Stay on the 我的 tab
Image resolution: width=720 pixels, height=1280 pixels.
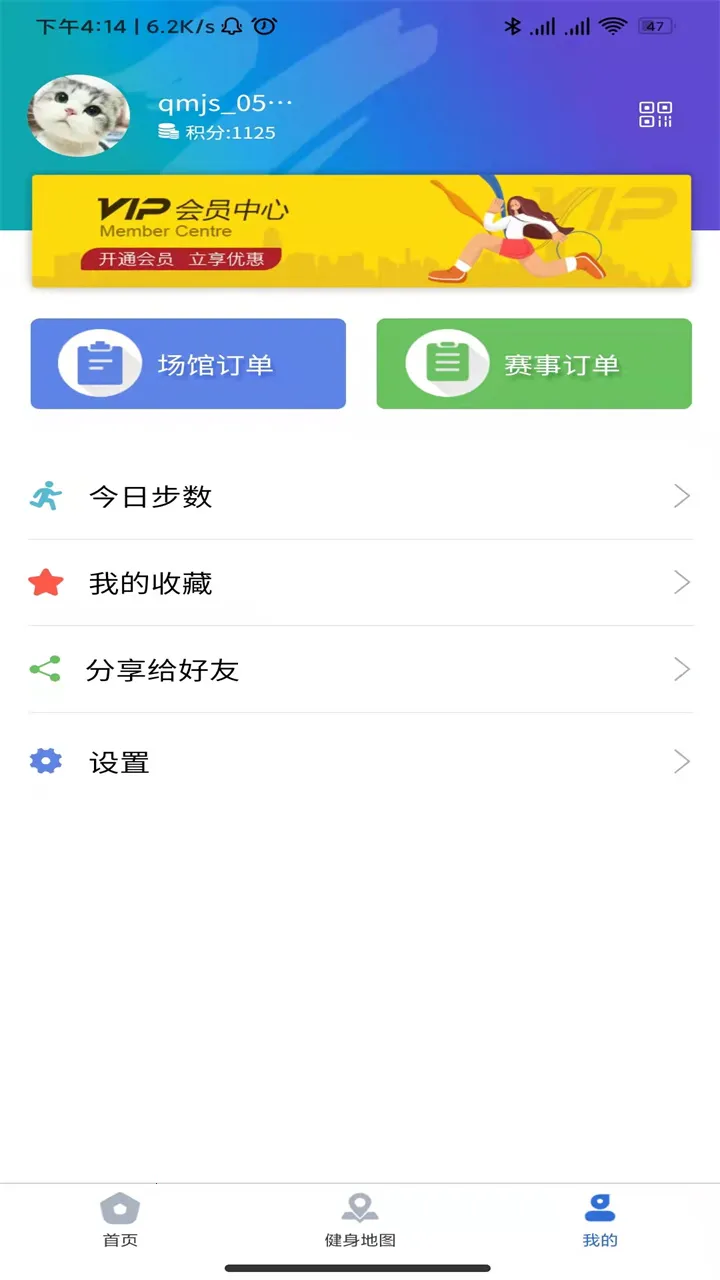click(598, 1220)
